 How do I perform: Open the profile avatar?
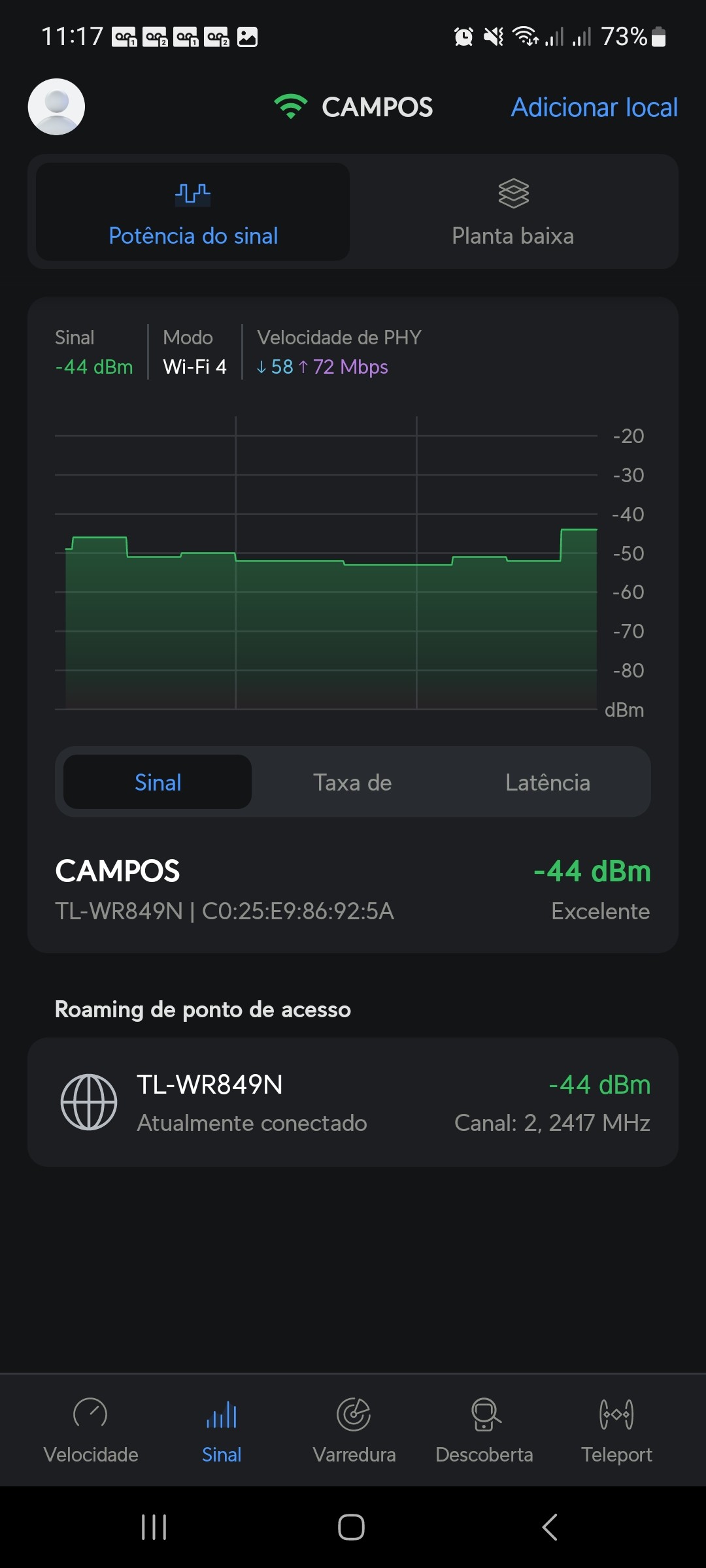pyautogui.click(x=56, y=107)
